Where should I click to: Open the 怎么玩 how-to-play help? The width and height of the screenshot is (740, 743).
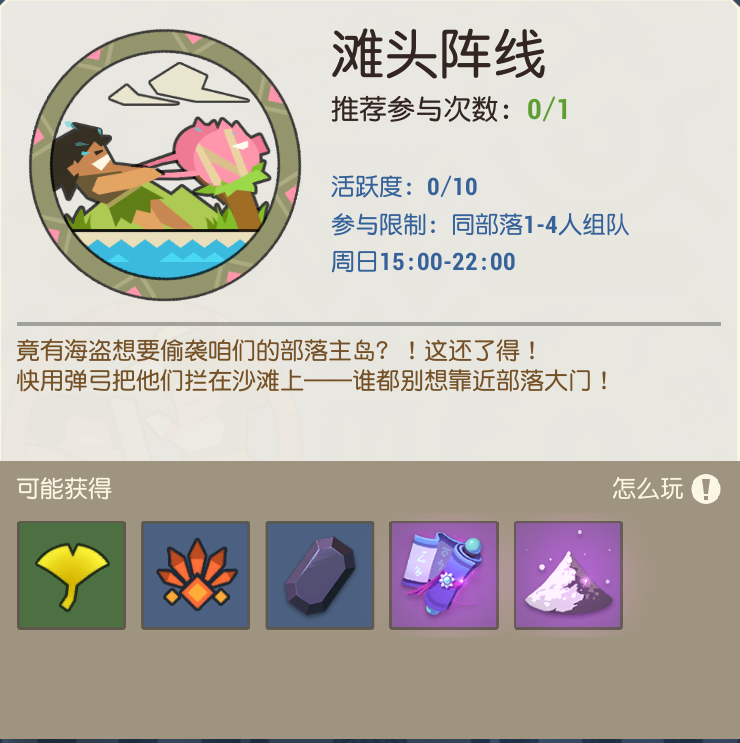[x=705, y=489]
